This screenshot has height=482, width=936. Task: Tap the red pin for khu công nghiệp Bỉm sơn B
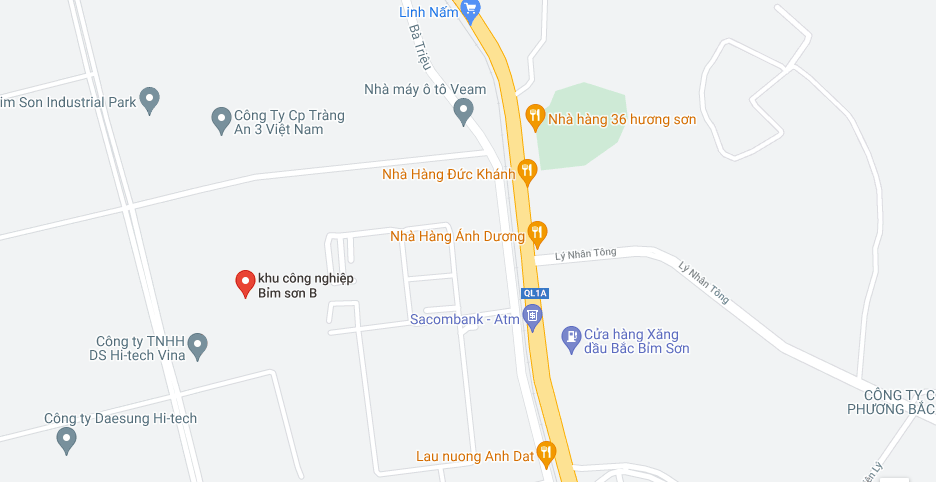[x=244, y=283]
